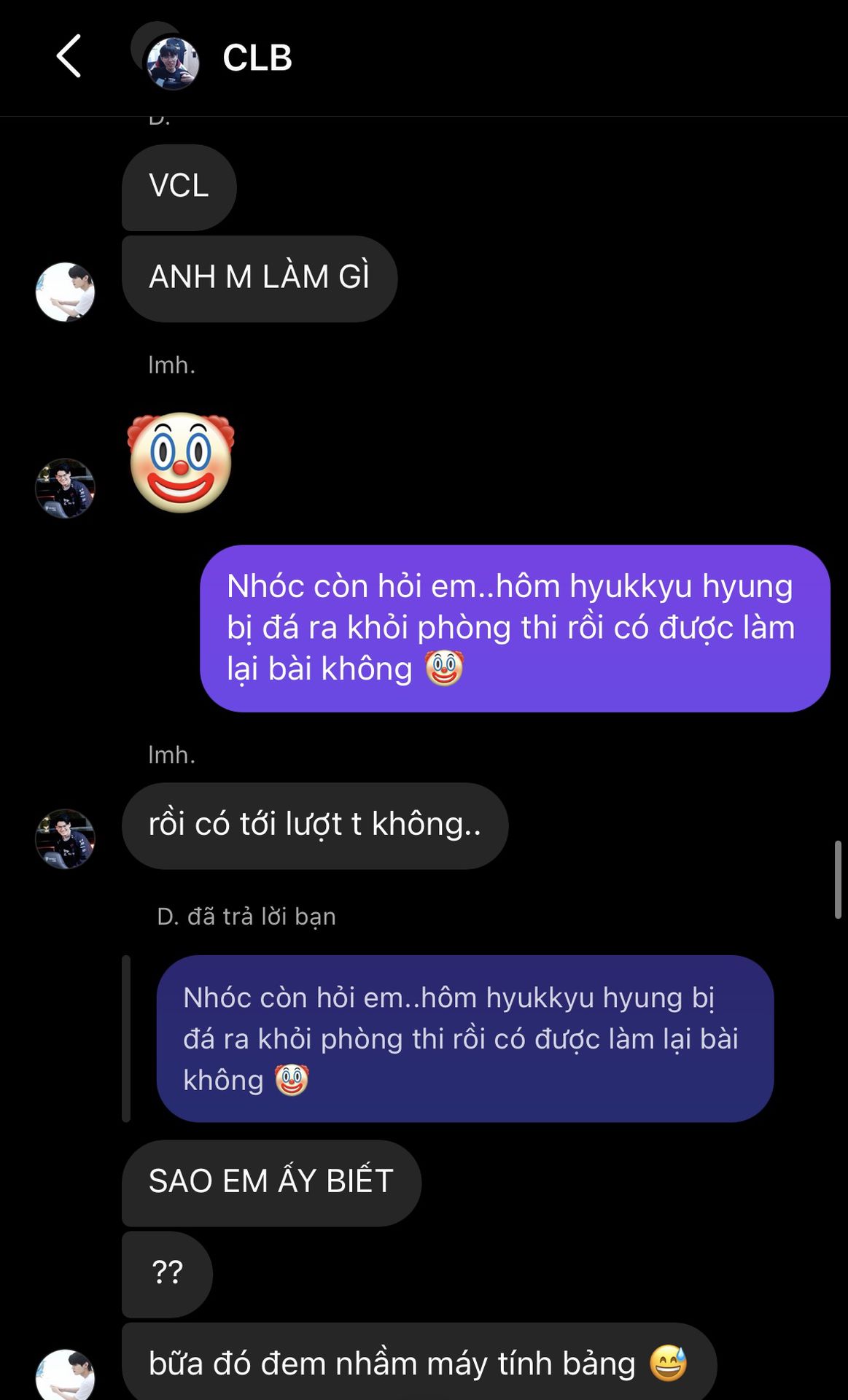This screenshot has width=848, height=1400.
Task: Jump to the quoted replied message
Action: [464, 1038]
